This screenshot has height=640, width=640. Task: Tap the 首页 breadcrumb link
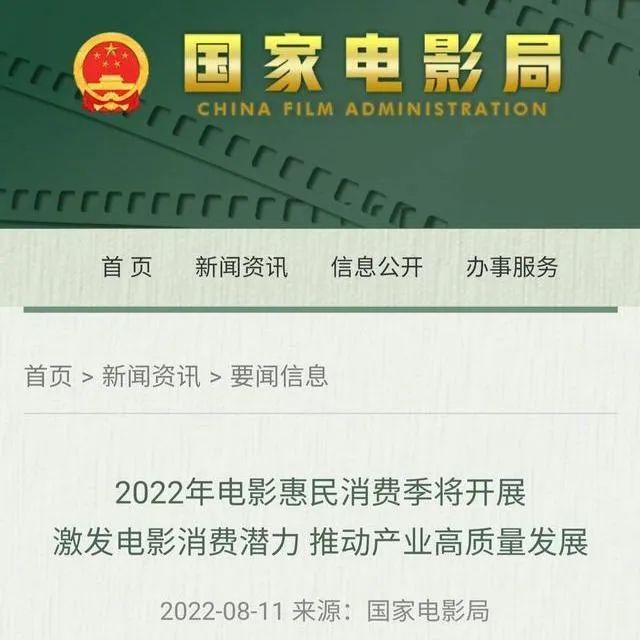pyautogui.click(x=48, y=376)
